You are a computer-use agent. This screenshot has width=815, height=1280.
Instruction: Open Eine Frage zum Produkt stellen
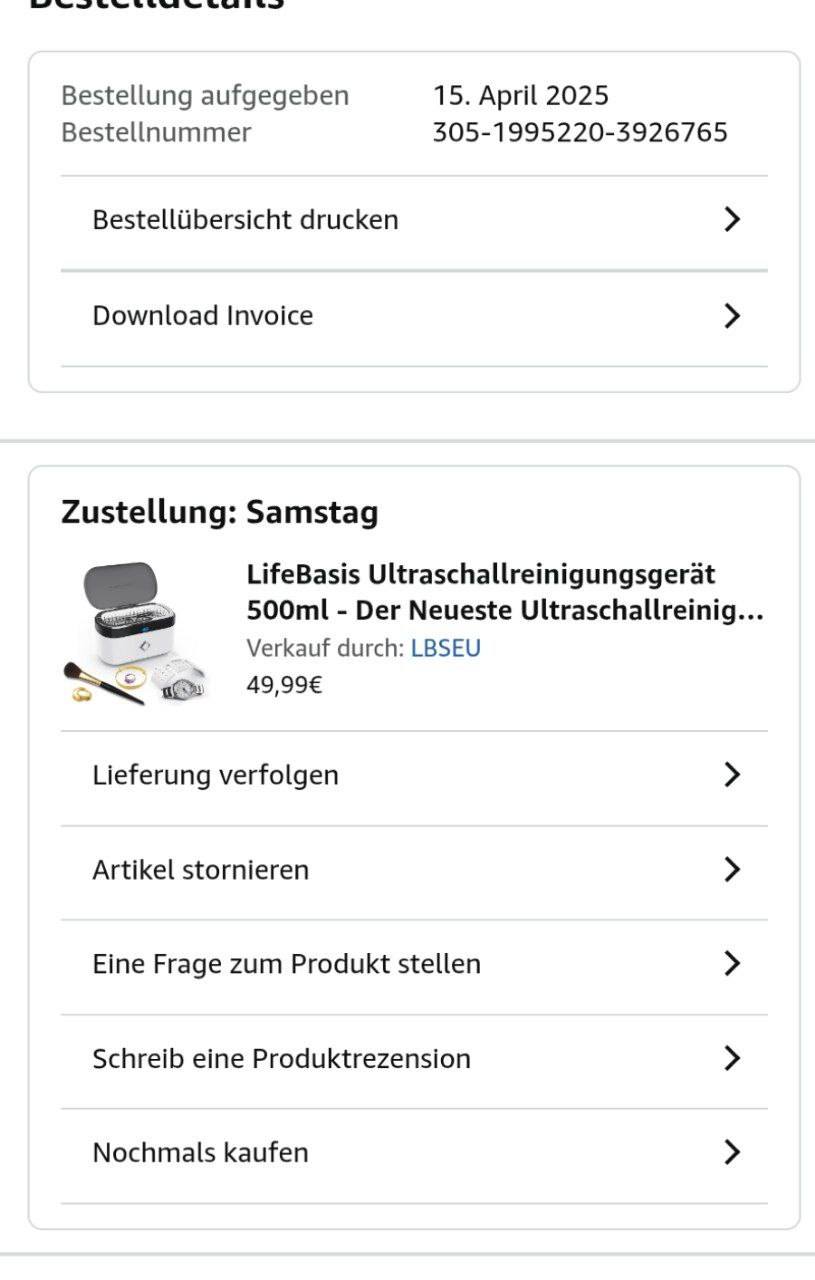(x=413, y=964)
